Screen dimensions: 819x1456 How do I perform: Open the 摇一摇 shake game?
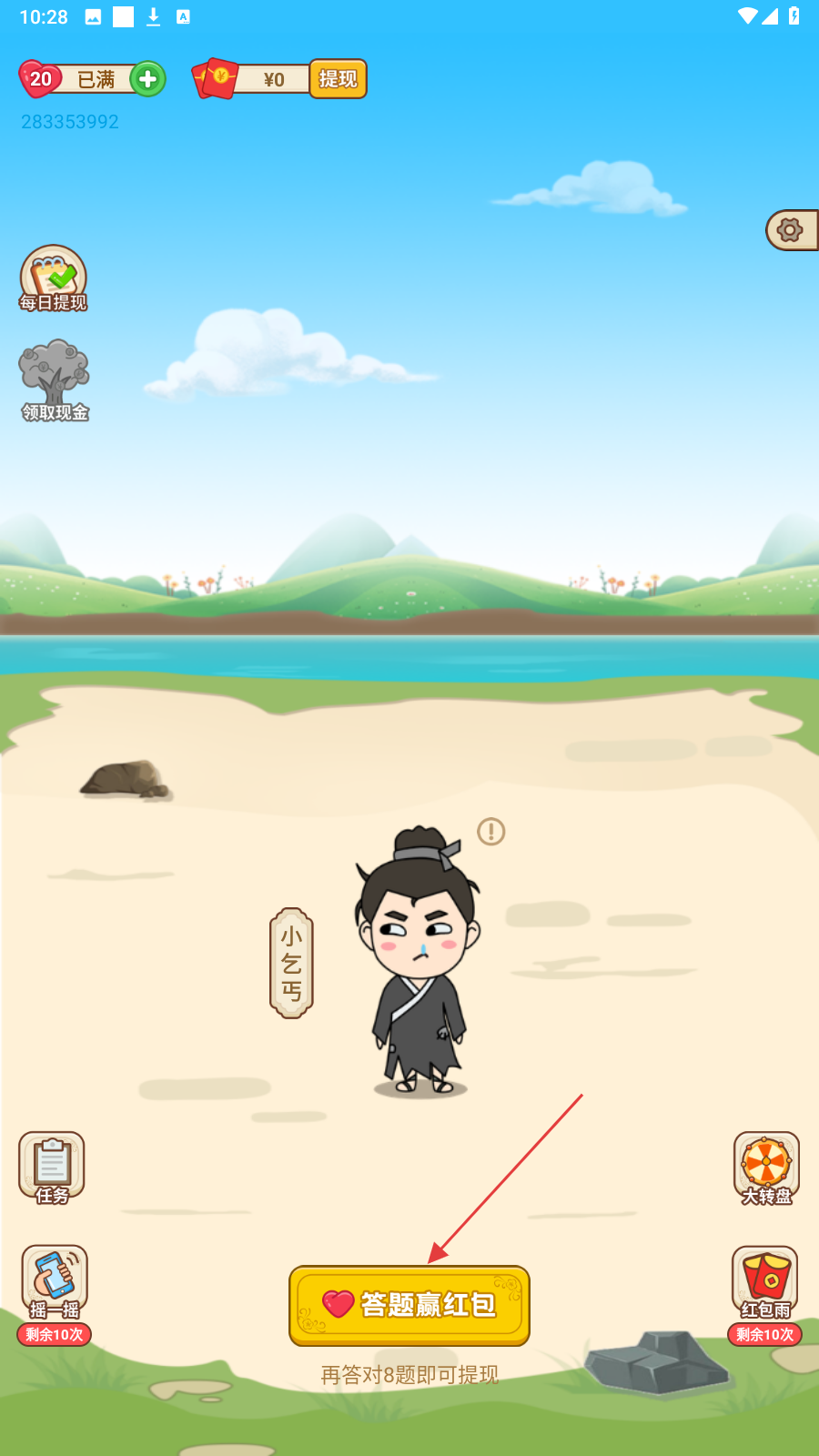55,1283
